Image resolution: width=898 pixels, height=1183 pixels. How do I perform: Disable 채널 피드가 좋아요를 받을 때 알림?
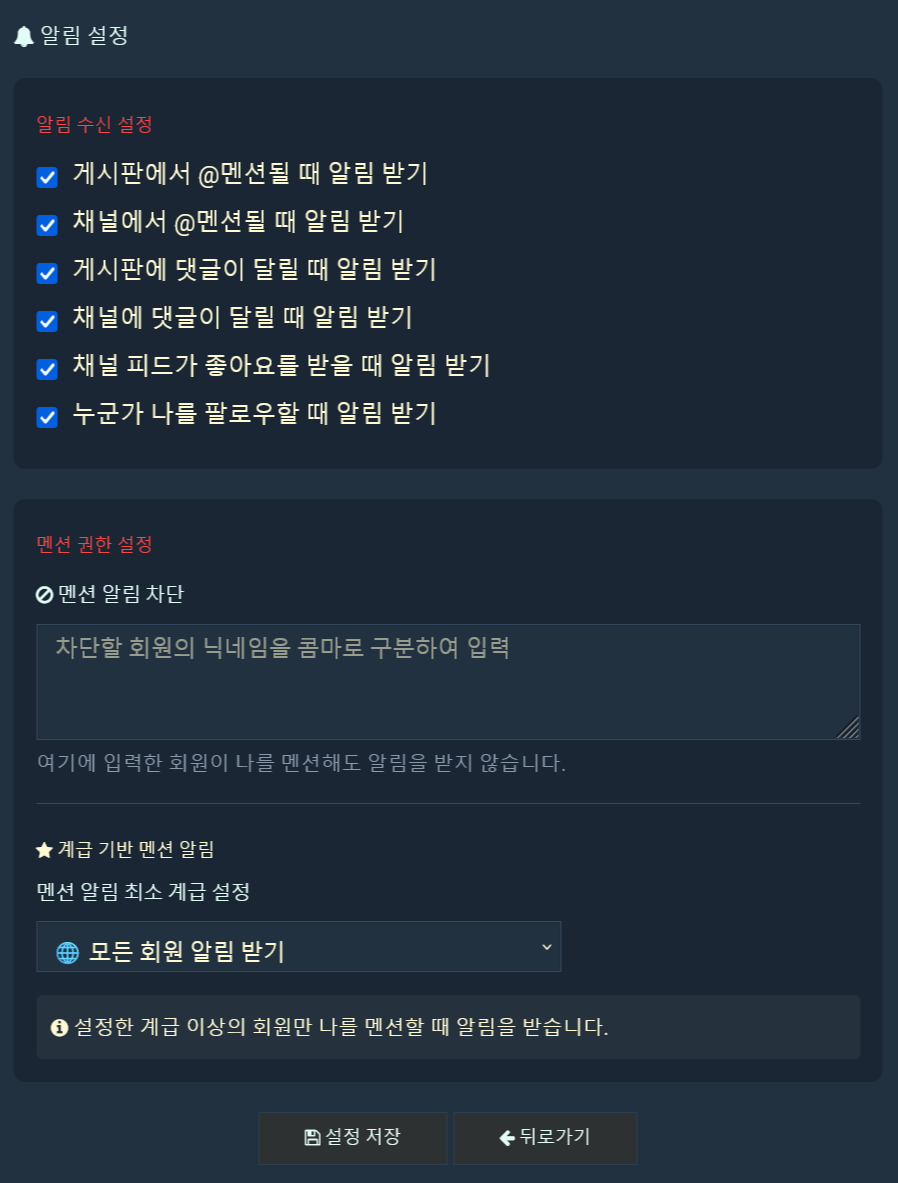tap(47, 369)
